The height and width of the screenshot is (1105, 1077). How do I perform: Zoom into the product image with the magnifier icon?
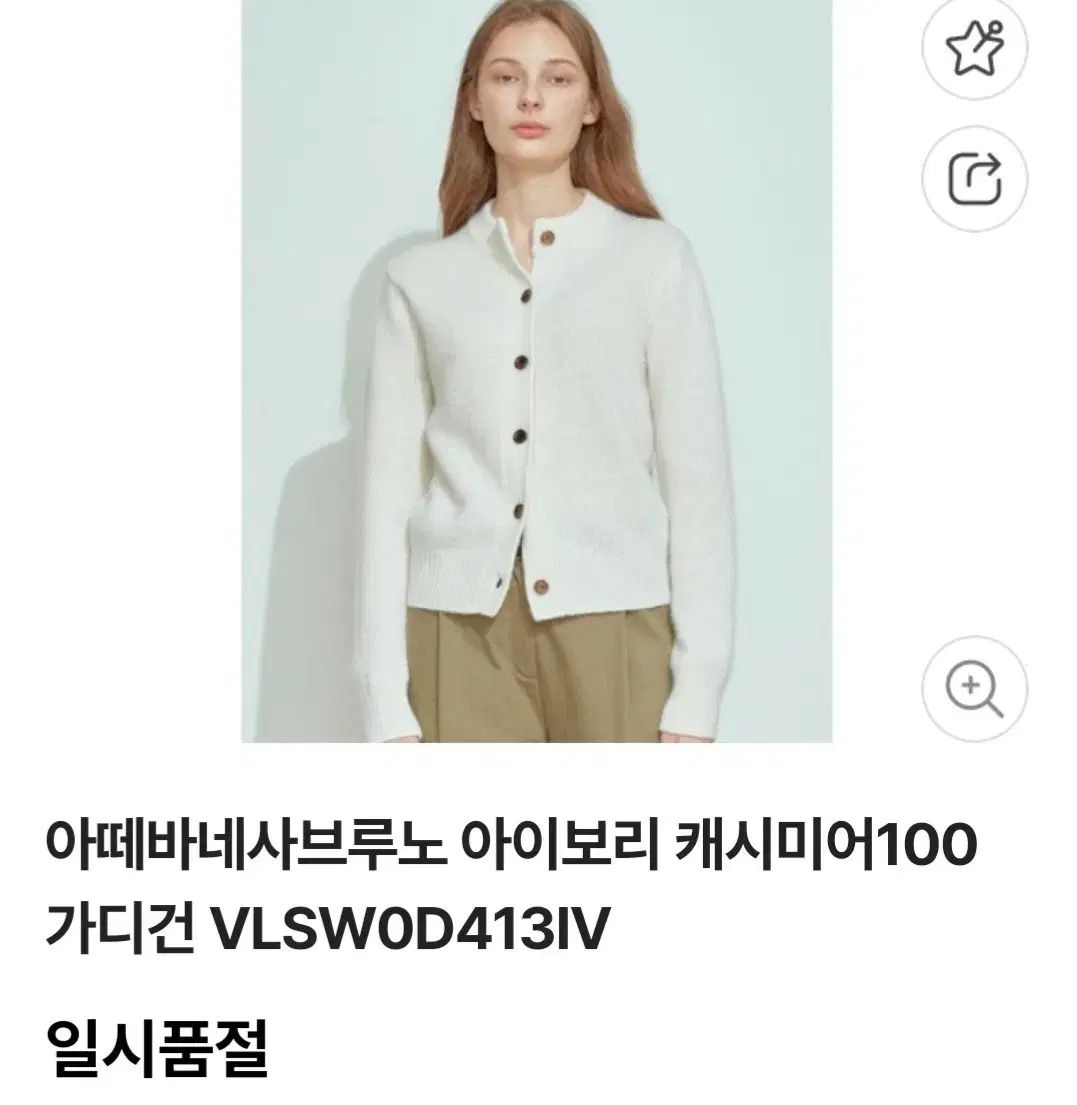pyautogui.click(x=973, y=687)
